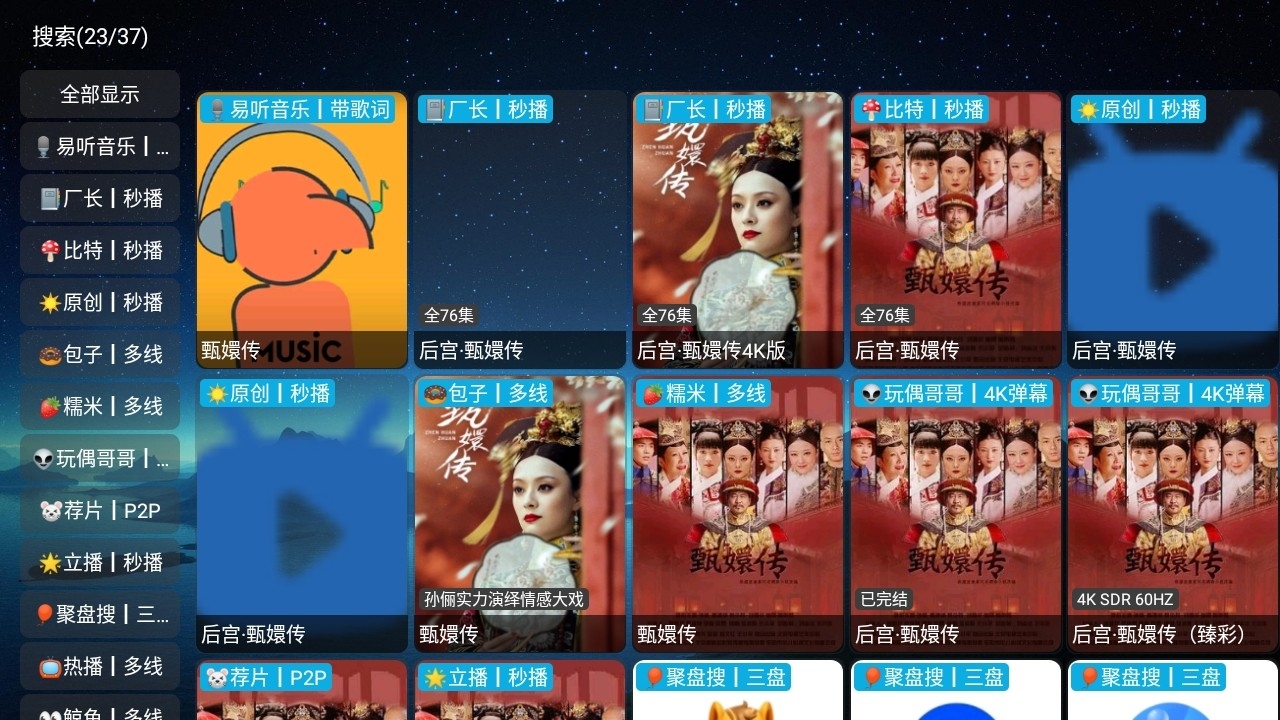
Task: Filter by 厂长 | 秒播 source
Action: 100,198
